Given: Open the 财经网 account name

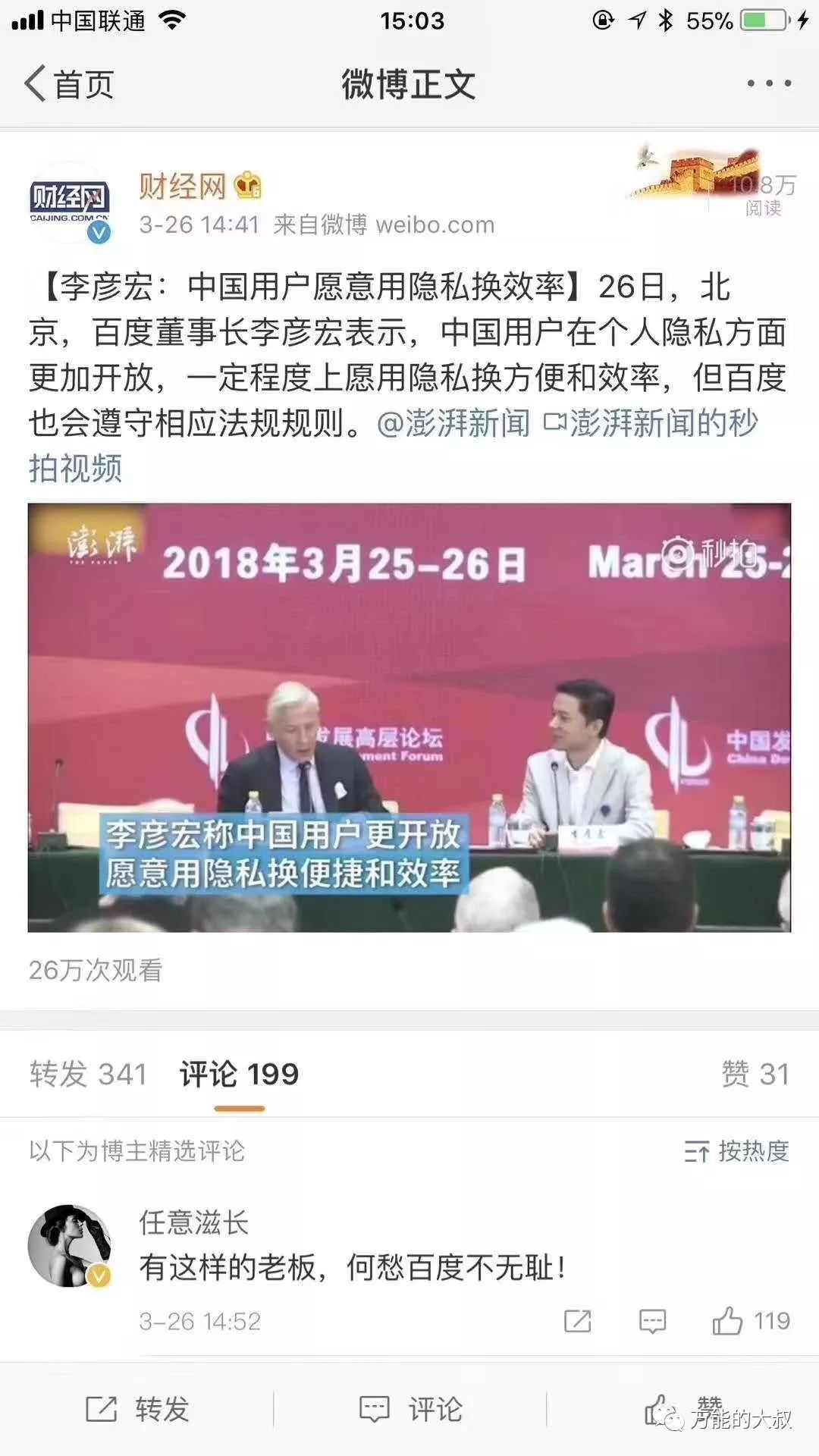Looking at the screenshot, I should tap(182, 186).
